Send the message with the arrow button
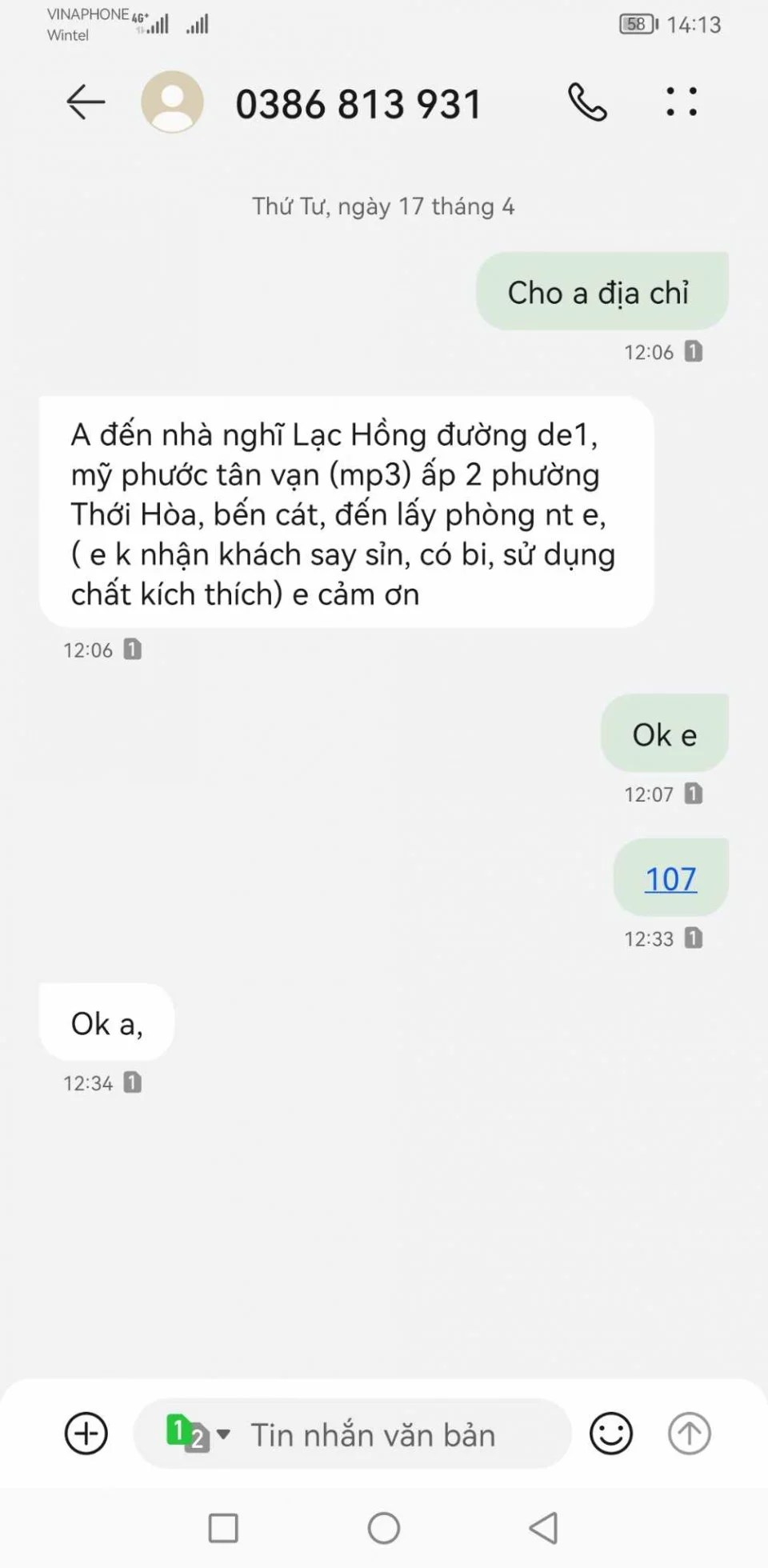 tap(690, 1434)
